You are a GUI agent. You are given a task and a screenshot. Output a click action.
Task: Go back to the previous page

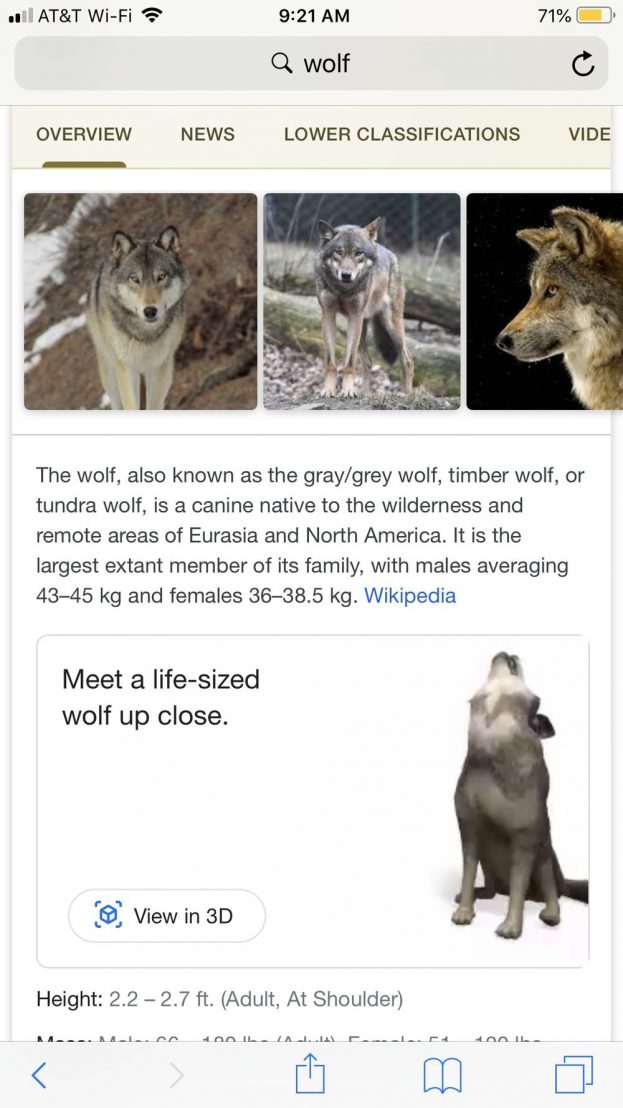click(x=39, y=1075)
